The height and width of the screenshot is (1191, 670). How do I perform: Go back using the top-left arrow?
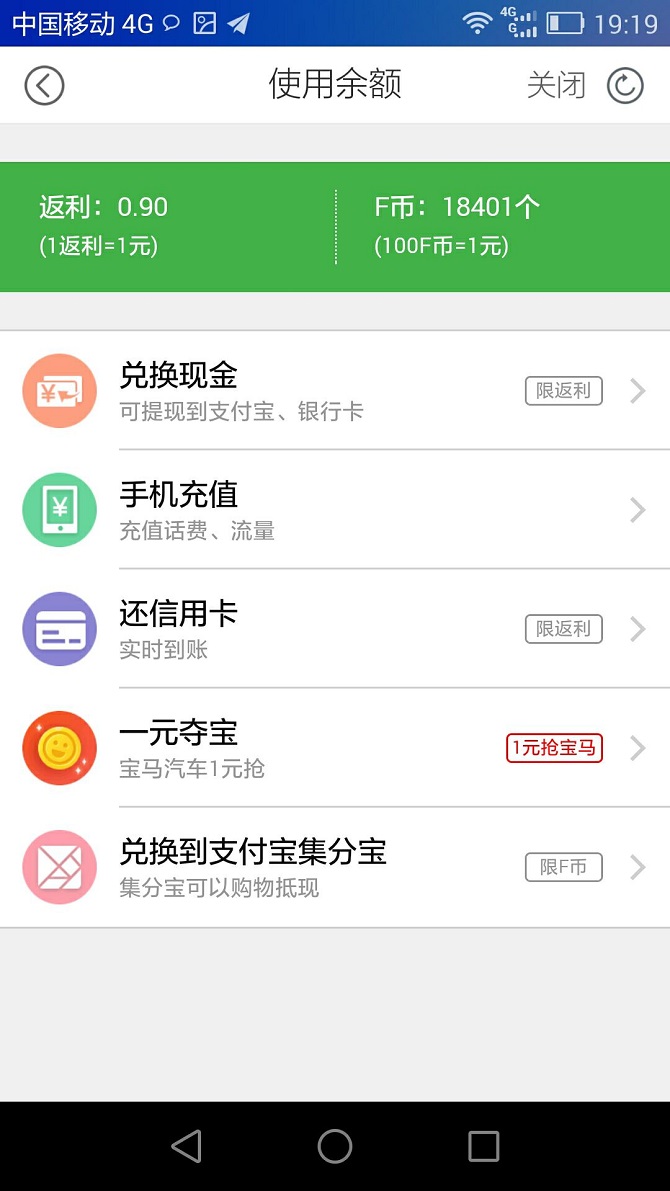[44, 85]
